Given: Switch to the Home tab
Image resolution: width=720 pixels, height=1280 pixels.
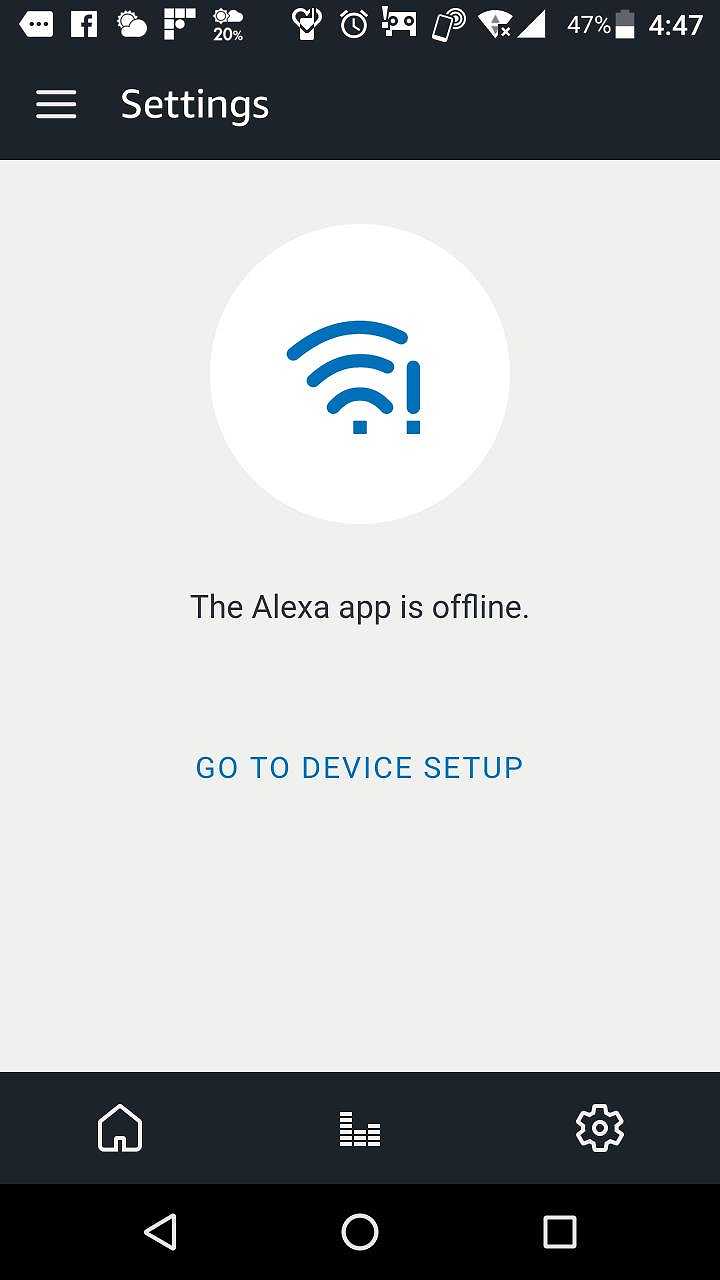Looking at the screenshot, I should pos(120,1129).
